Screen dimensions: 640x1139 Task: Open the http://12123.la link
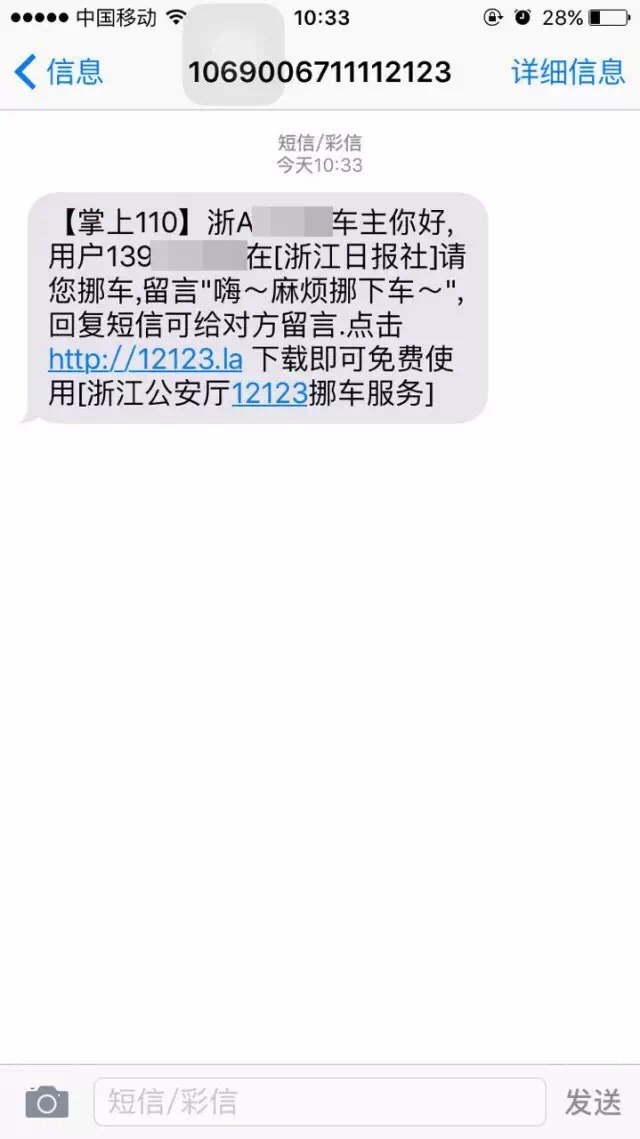coord(145,358)
